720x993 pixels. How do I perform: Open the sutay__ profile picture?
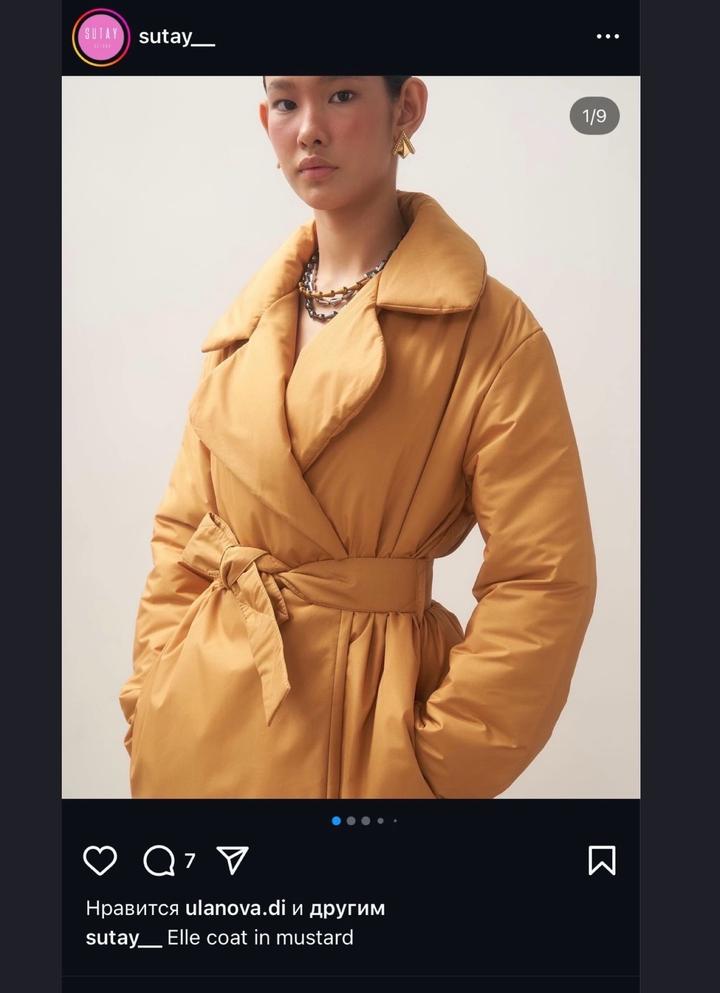101,38
